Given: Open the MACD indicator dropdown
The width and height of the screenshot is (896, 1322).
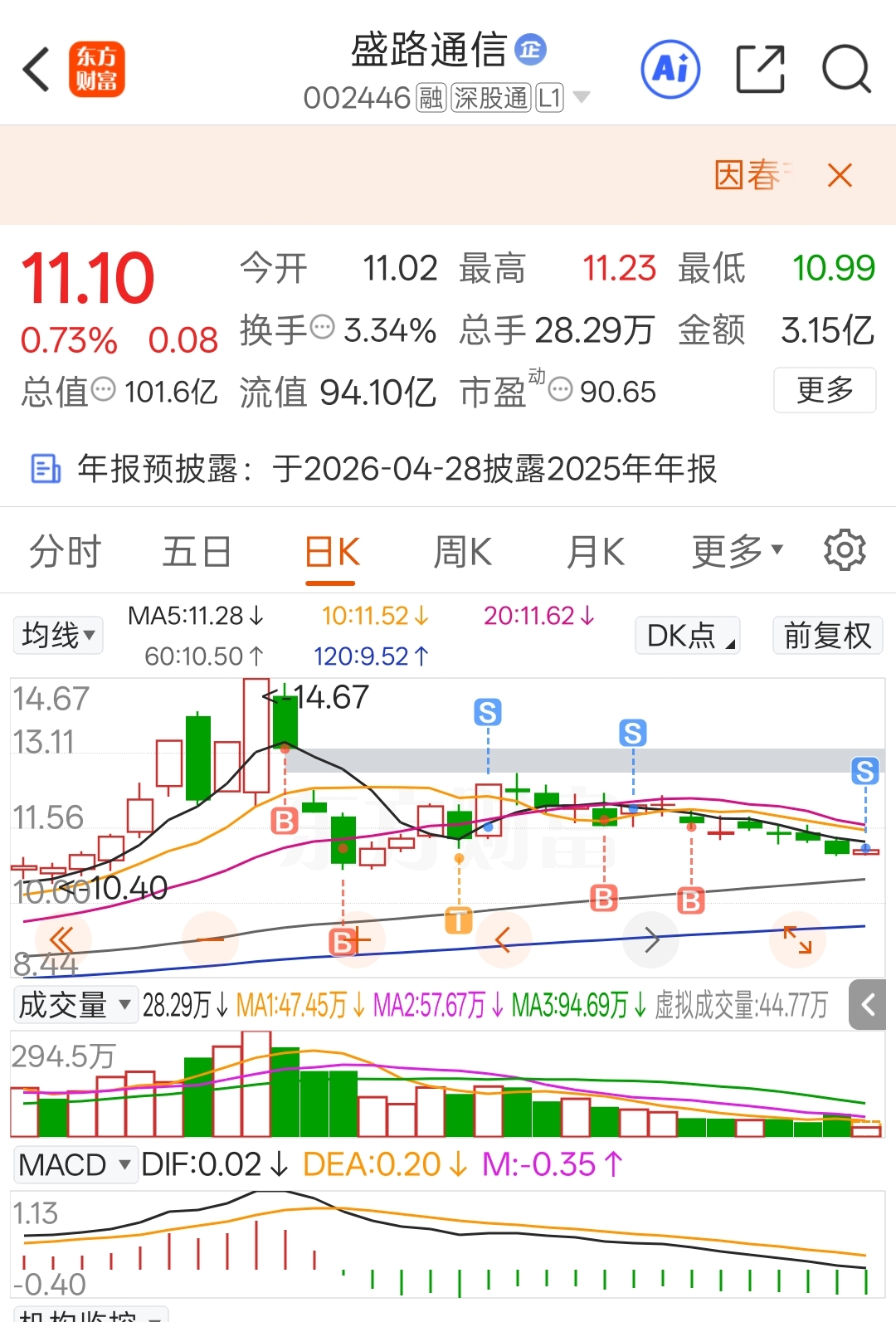Looking at the screenshot, I should pos(75,1165).
